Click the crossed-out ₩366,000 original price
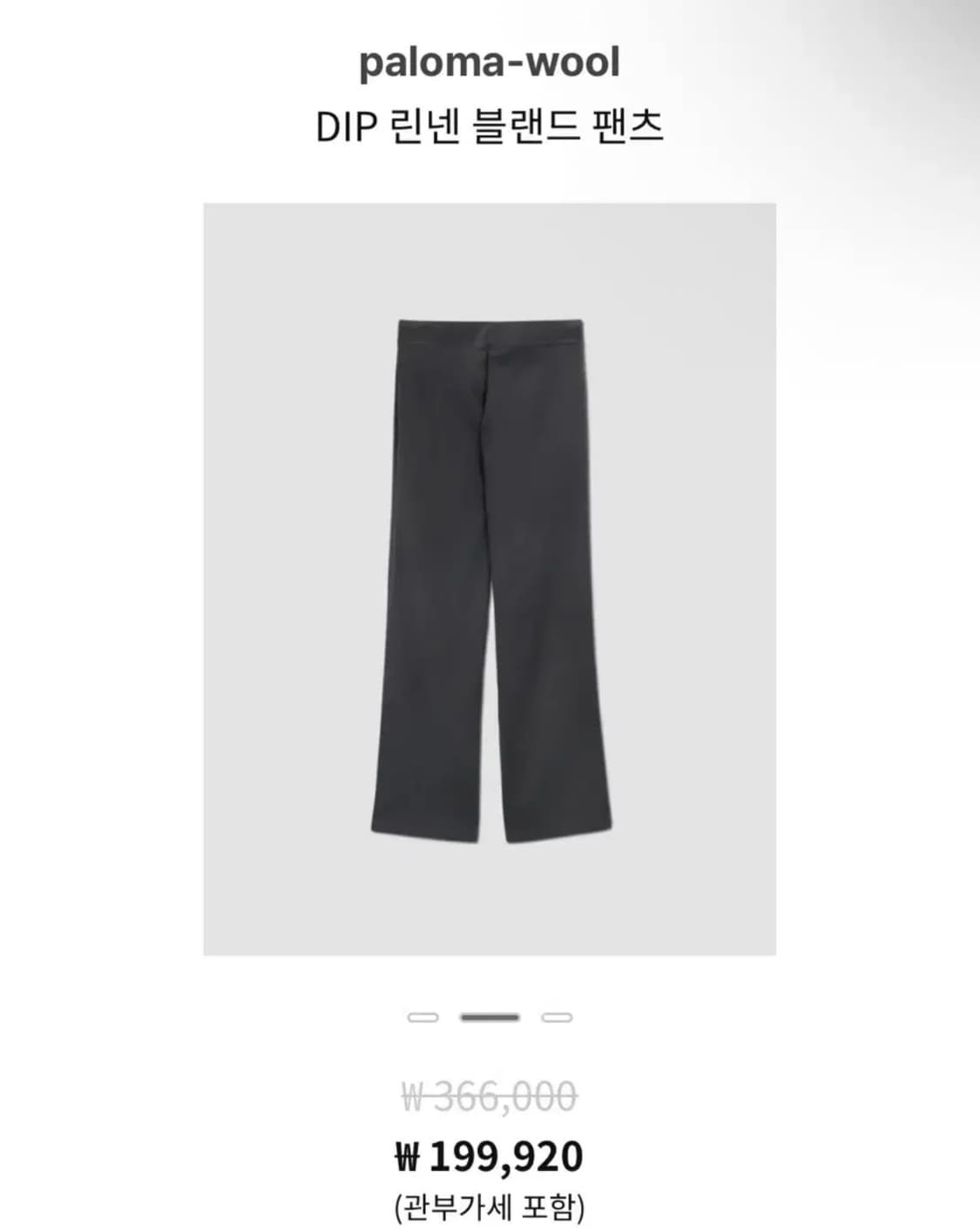Viewport: 980px width, 1230px height. click(490, 1098)
